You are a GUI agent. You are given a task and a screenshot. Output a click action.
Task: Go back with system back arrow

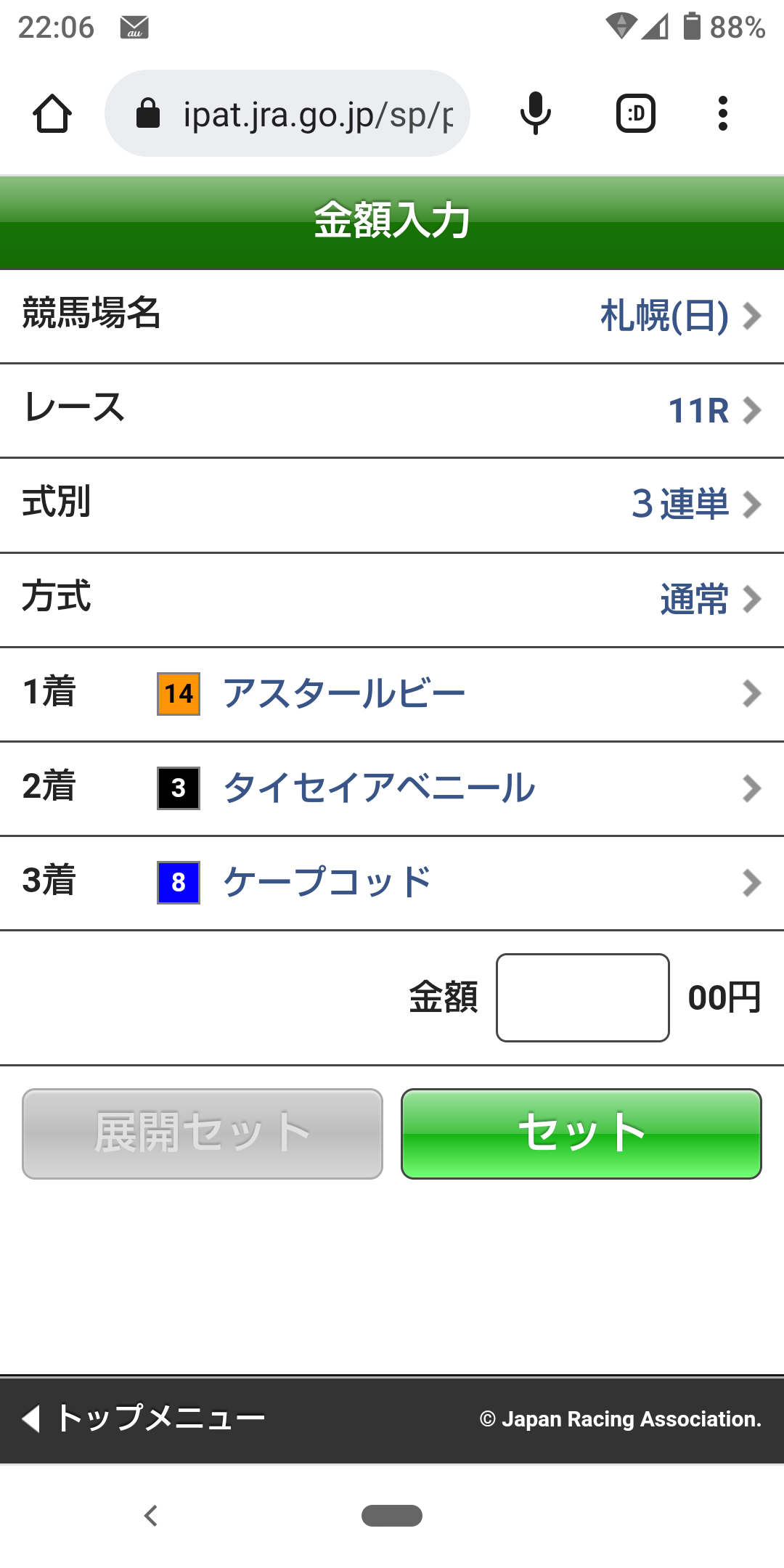click(151, 1516)
